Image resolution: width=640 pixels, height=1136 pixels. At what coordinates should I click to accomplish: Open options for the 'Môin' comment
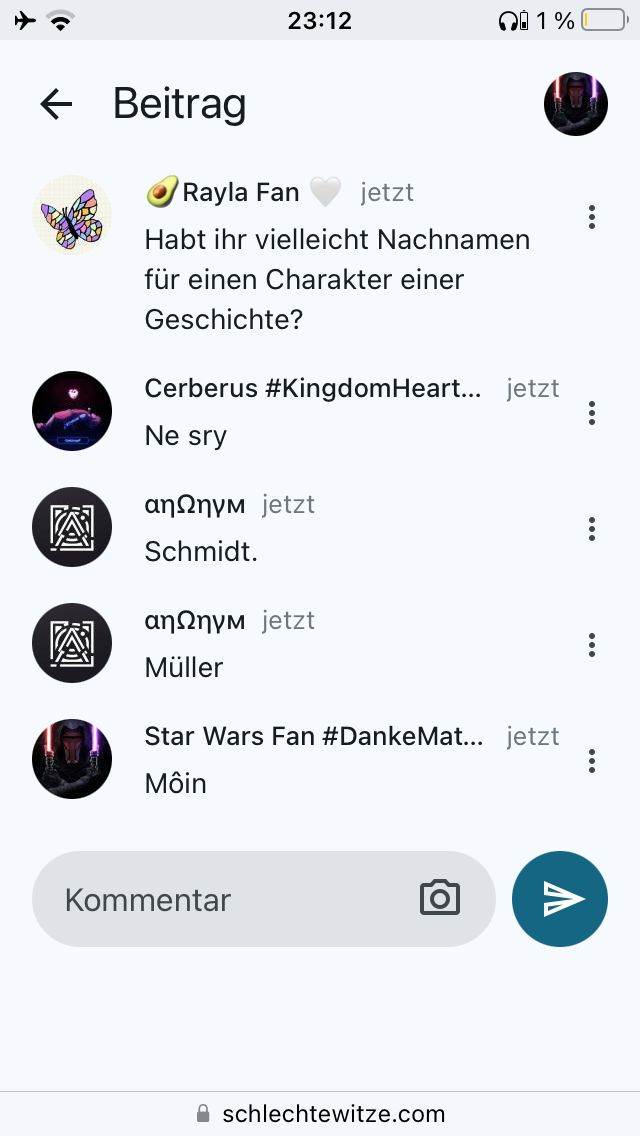[x=592, y=760]
